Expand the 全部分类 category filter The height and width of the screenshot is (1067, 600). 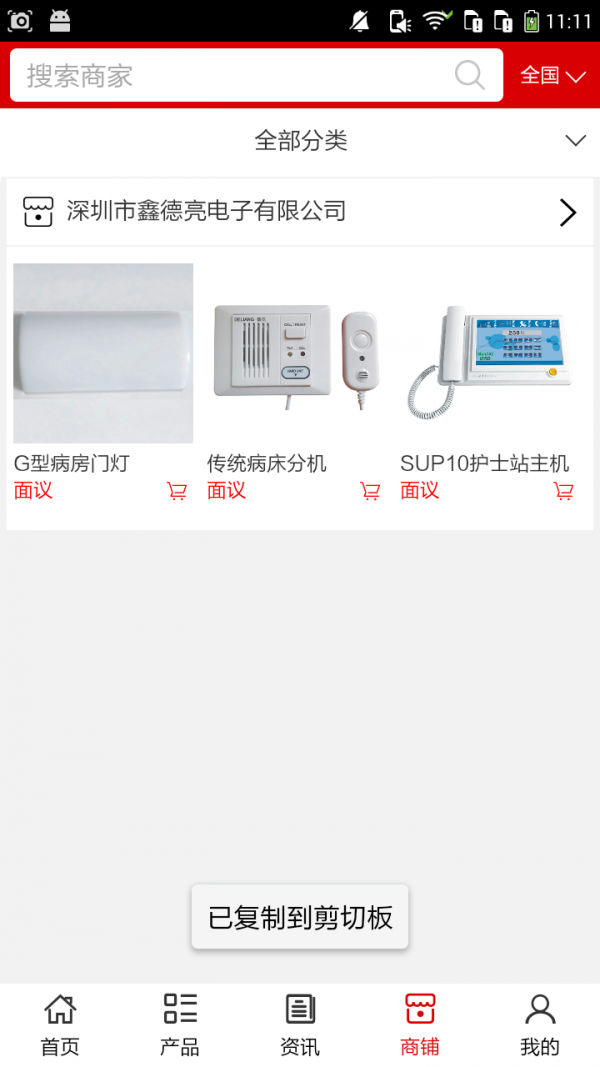[x=300, y=141]
